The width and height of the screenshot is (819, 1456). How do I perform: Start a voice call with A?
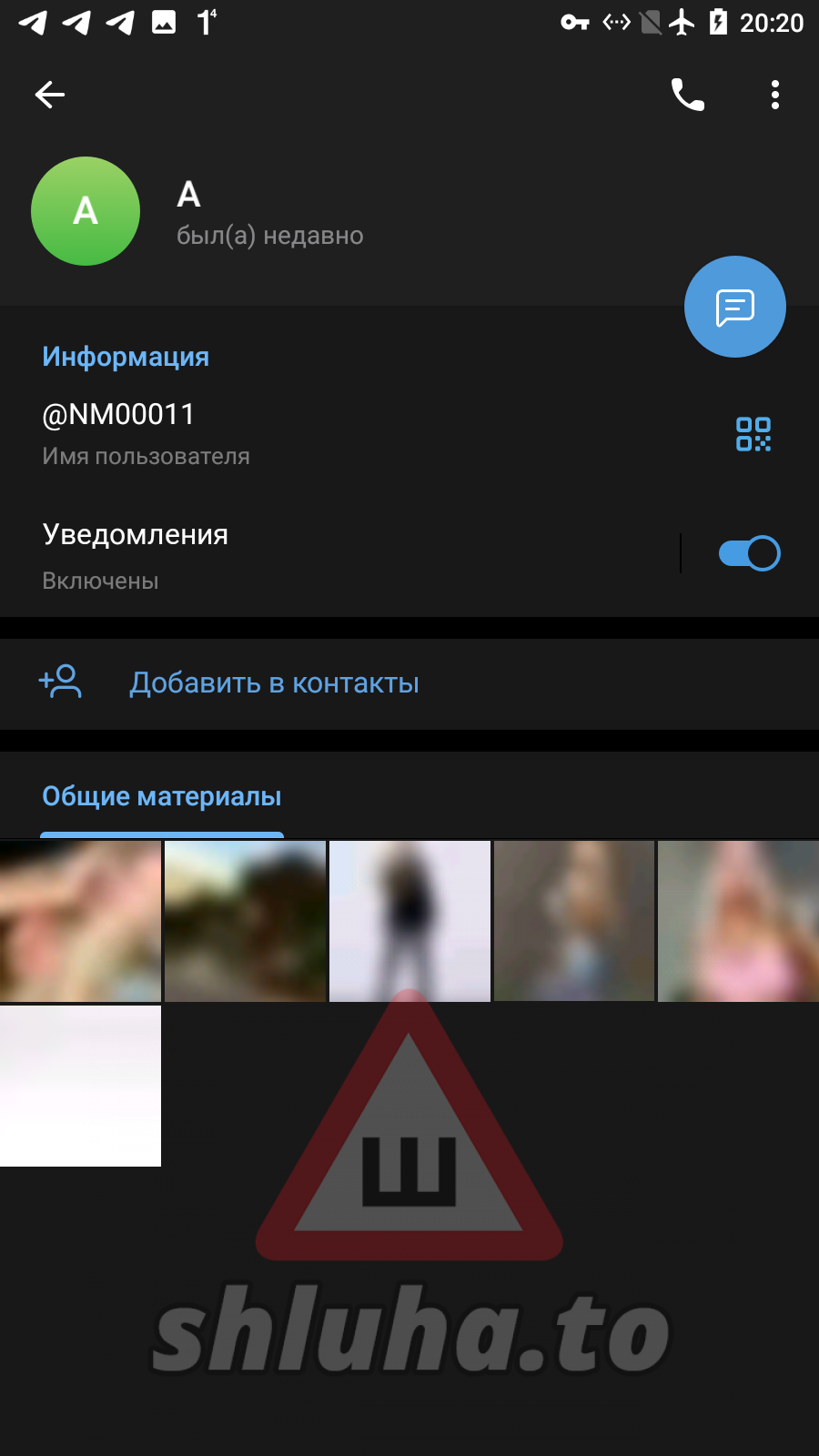coord(688,95)
